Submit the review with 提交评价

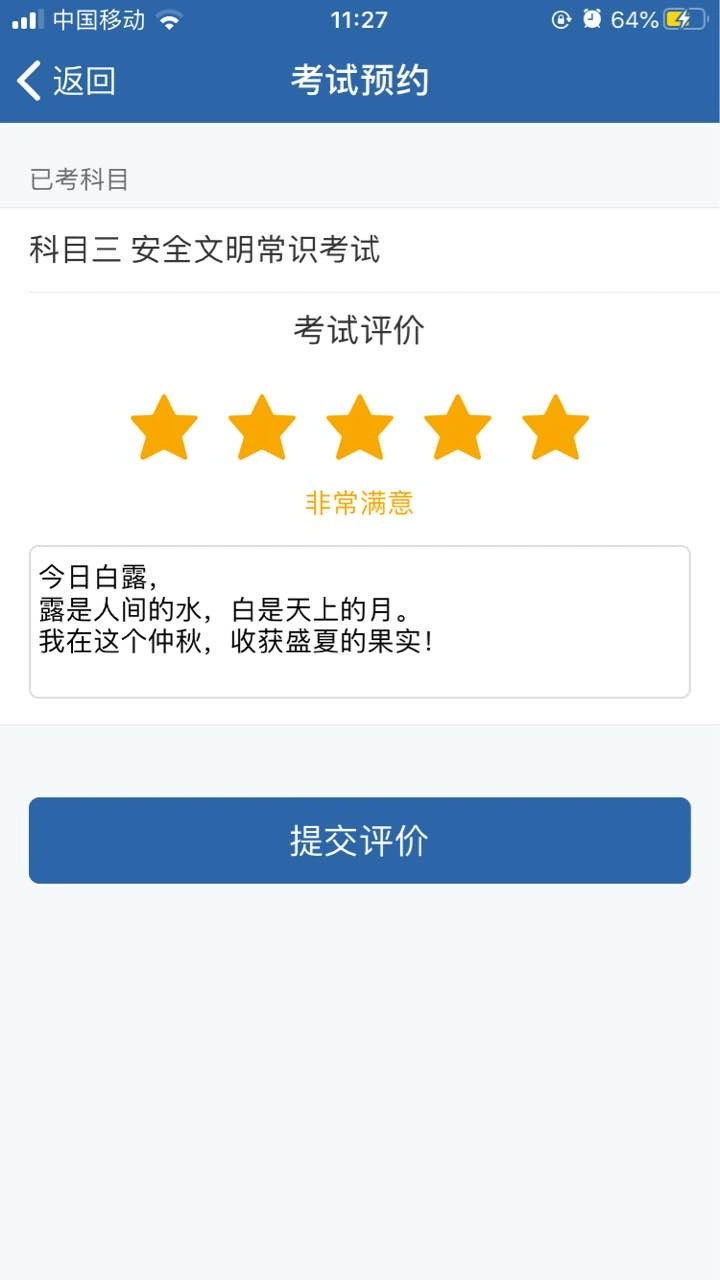[360, 840]
